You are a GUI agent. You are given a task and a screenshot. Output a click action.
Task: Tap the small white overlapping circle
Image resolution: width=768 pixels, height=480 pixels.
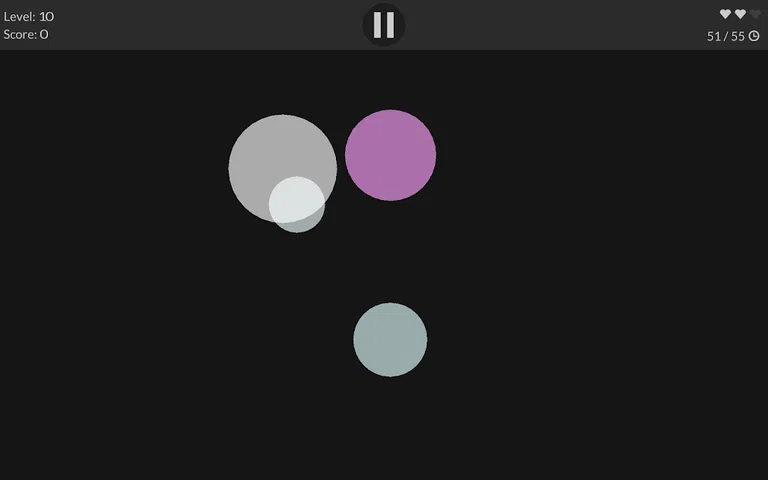point(297,205)
